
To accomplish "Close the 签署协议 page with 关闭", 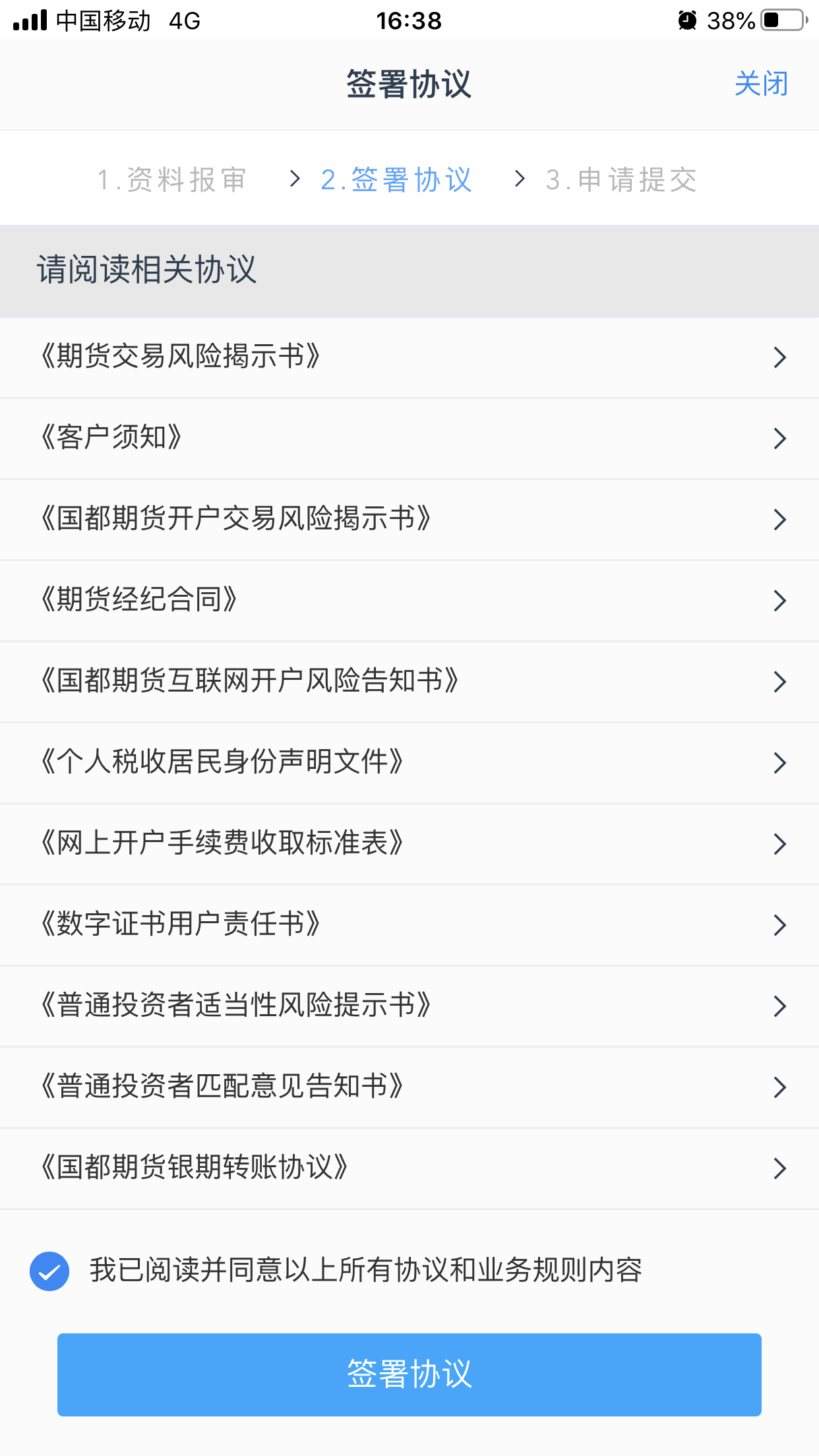I will coord(761,84).
